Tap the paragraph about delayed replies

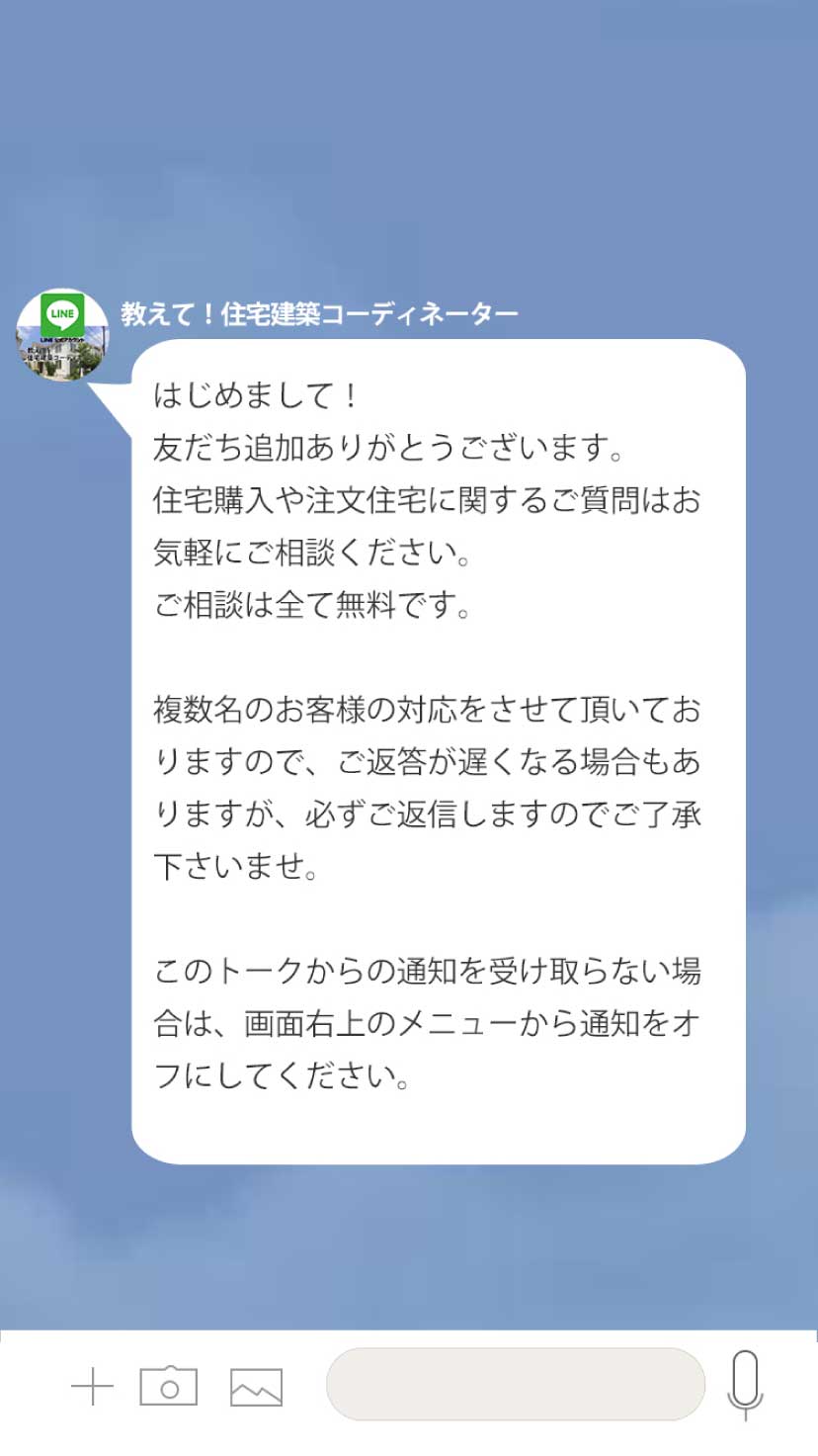[425, 784]
